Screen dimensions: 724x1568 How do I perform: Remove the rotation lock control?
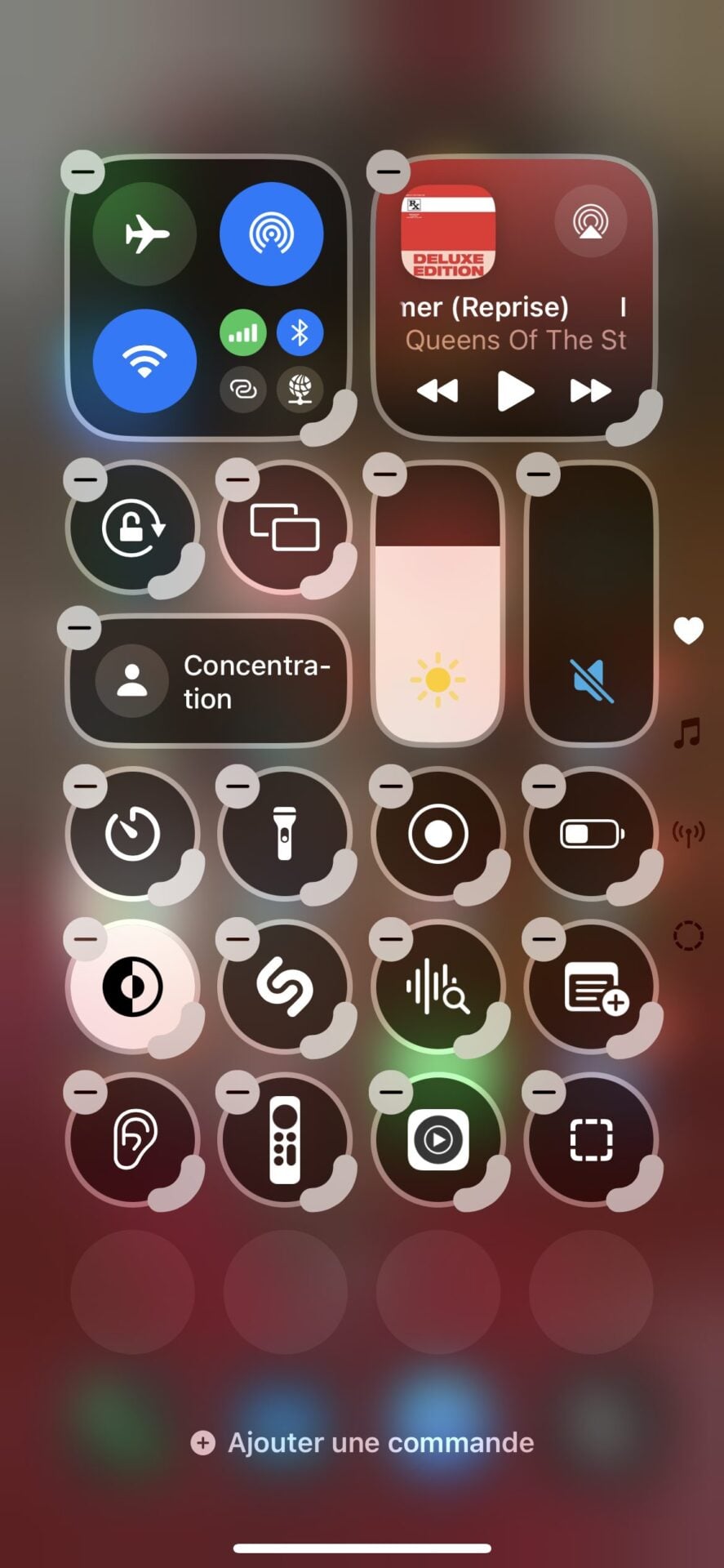(x=85, y=479)
